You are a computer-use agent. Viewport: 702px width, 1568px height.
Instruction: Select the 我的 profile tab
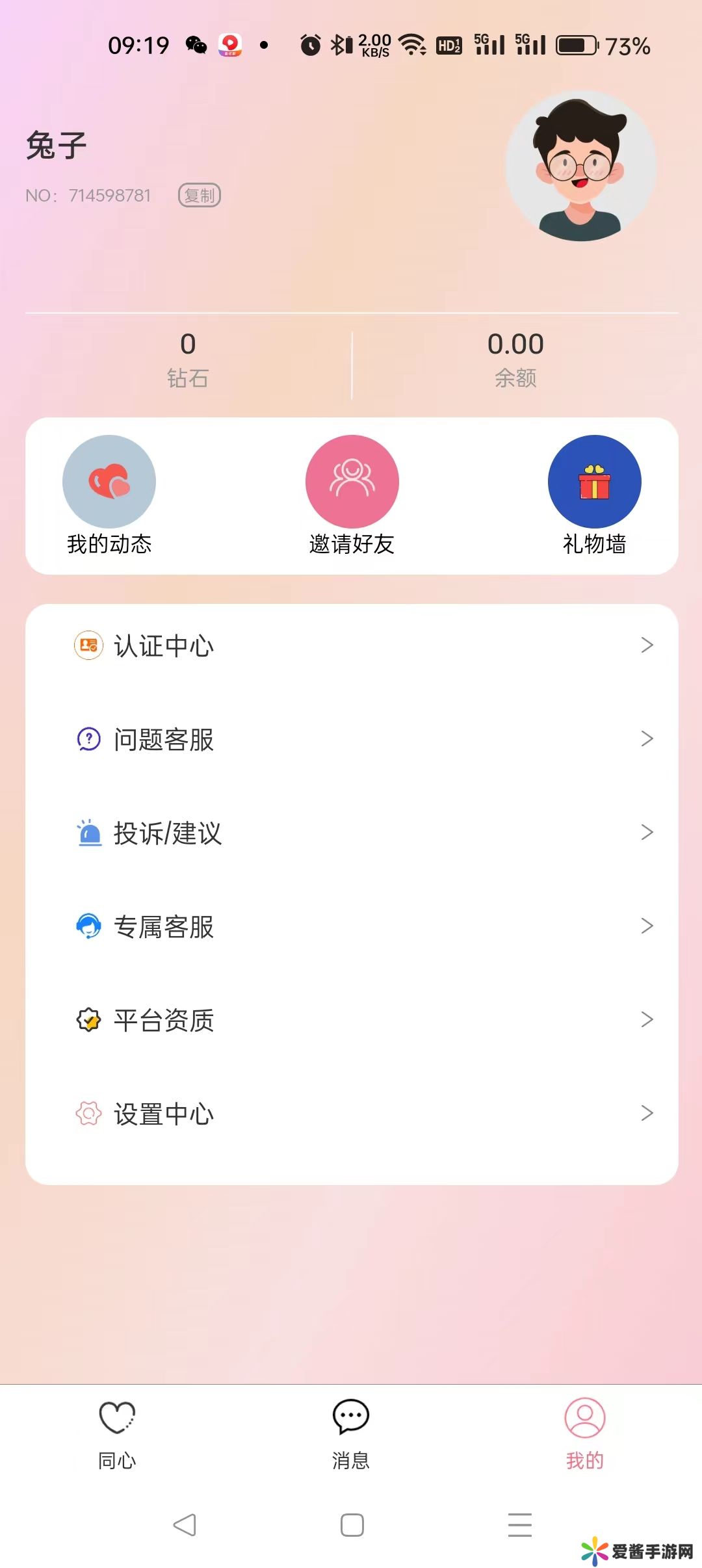584,1433
